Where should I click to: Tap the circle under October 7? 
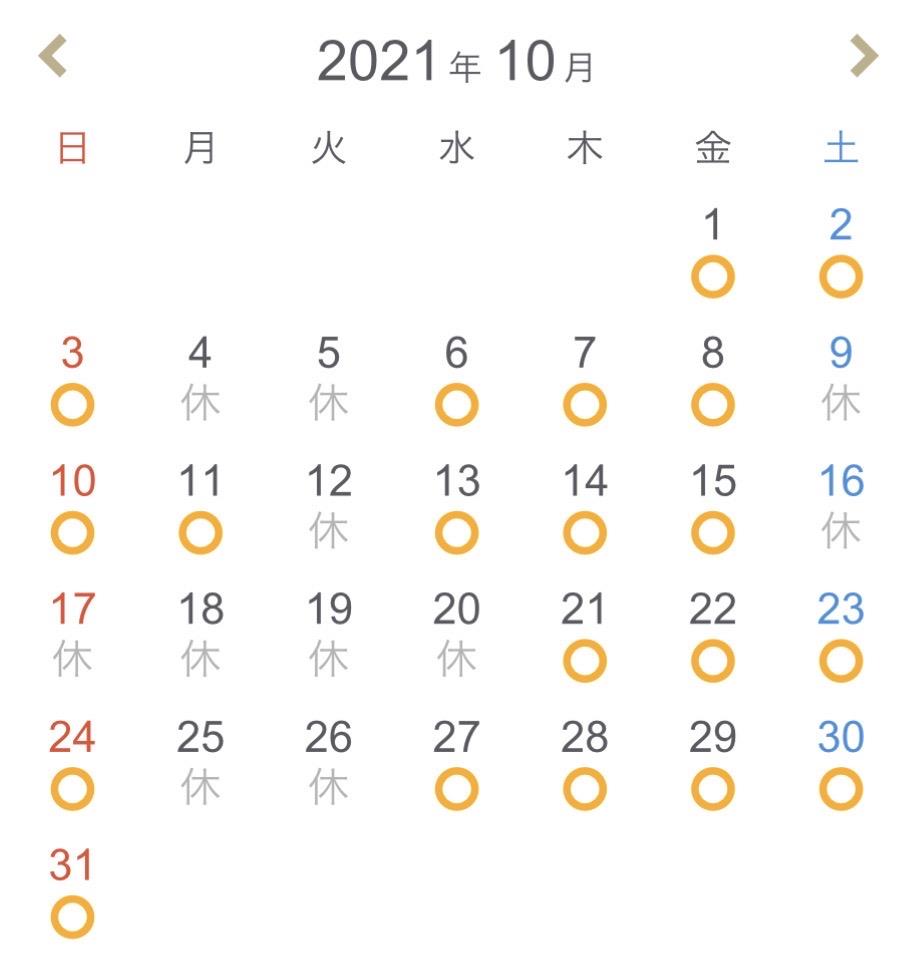pyautogui.click(x=584, y=405)
